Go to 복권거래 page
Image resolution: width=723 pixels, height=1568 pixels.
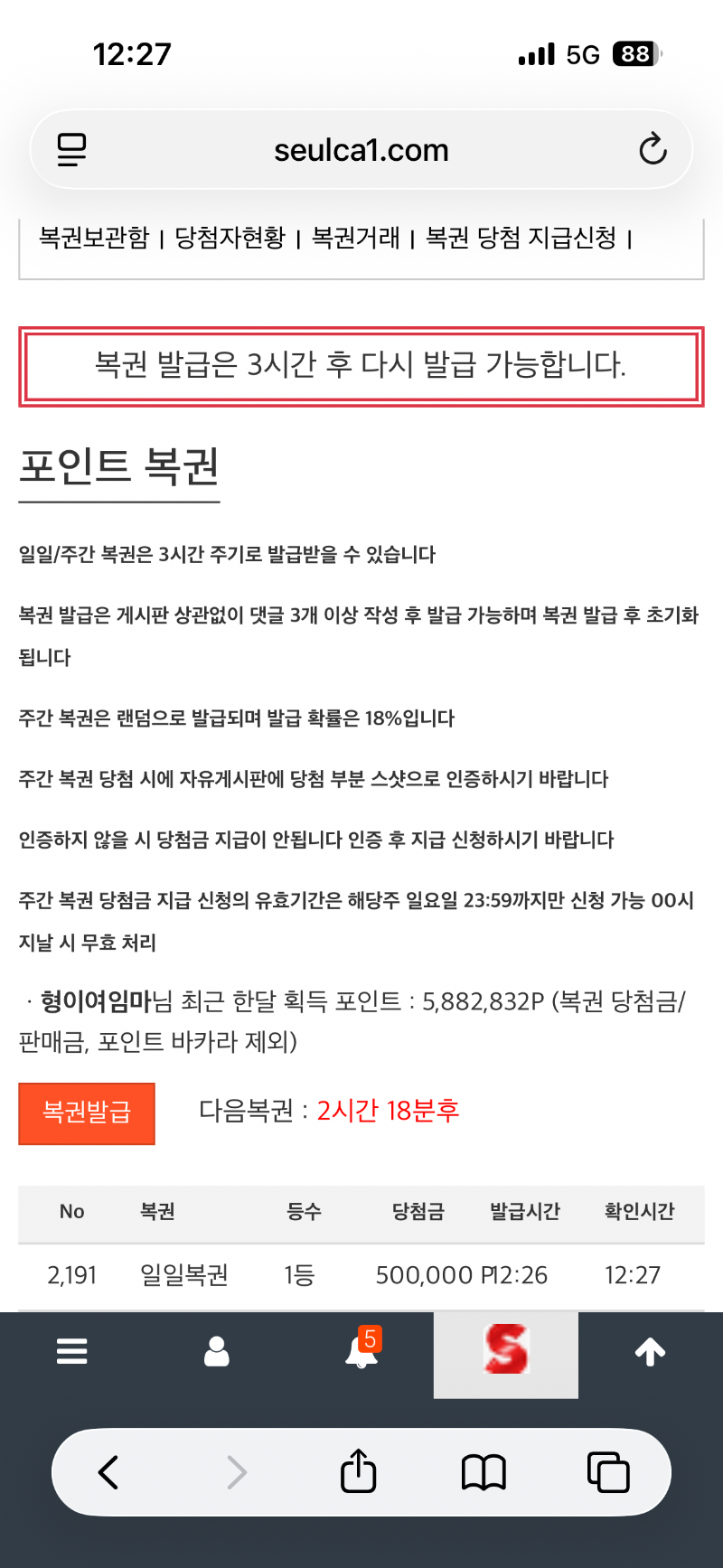tap(356, 238)
